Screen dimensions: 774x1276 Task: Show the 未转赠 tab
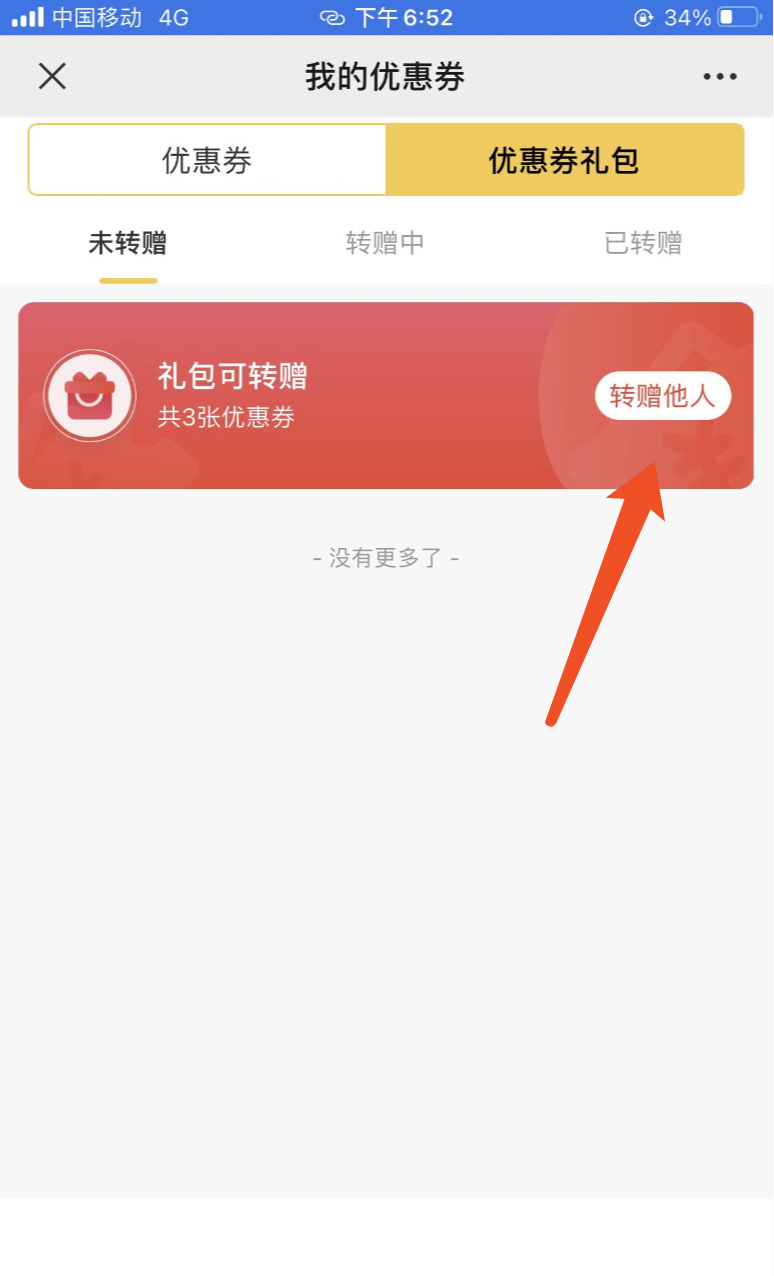coord(128,243)
